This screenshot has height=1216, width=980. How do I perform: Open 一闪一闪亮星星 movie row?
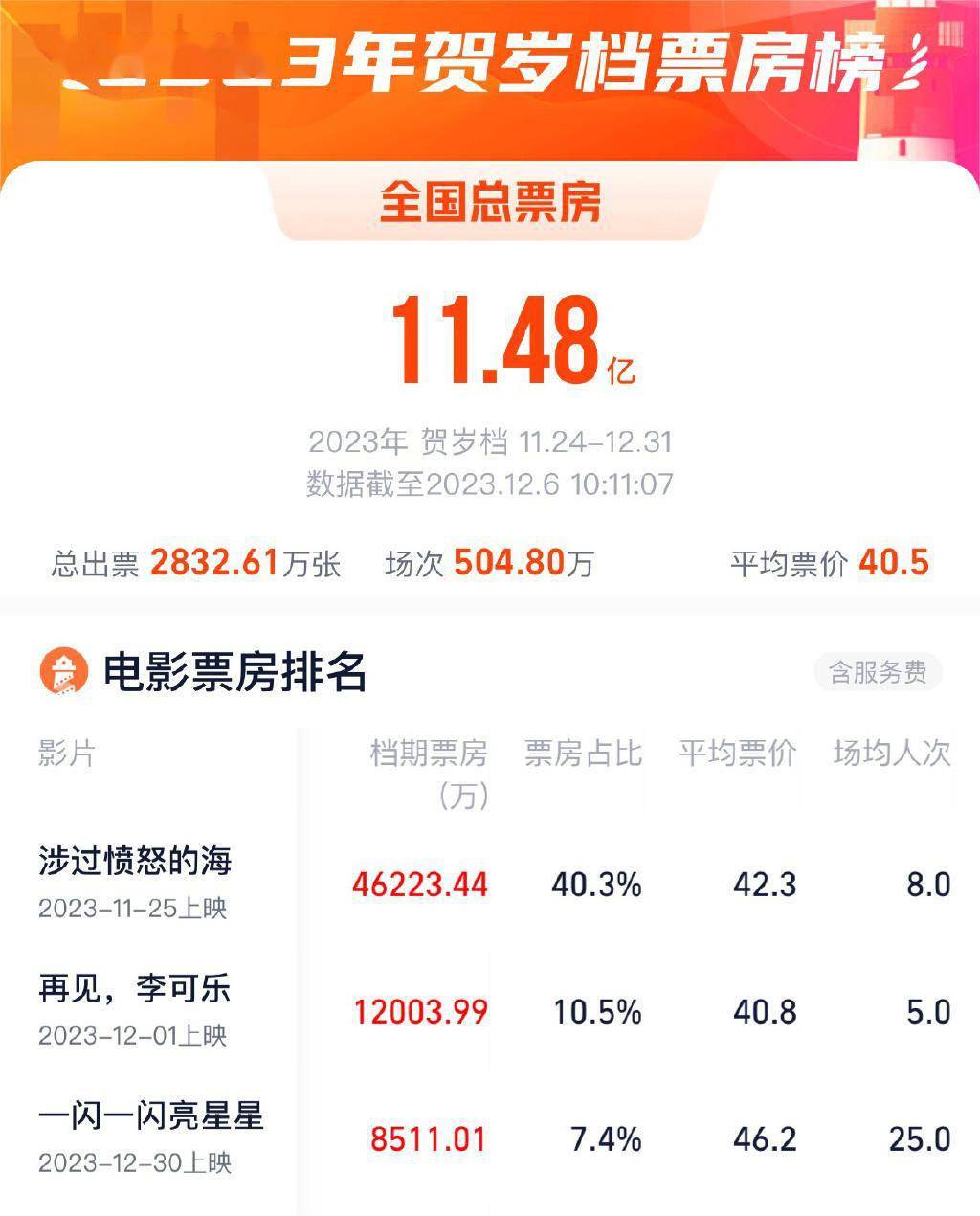click(x=150, y=1115)
